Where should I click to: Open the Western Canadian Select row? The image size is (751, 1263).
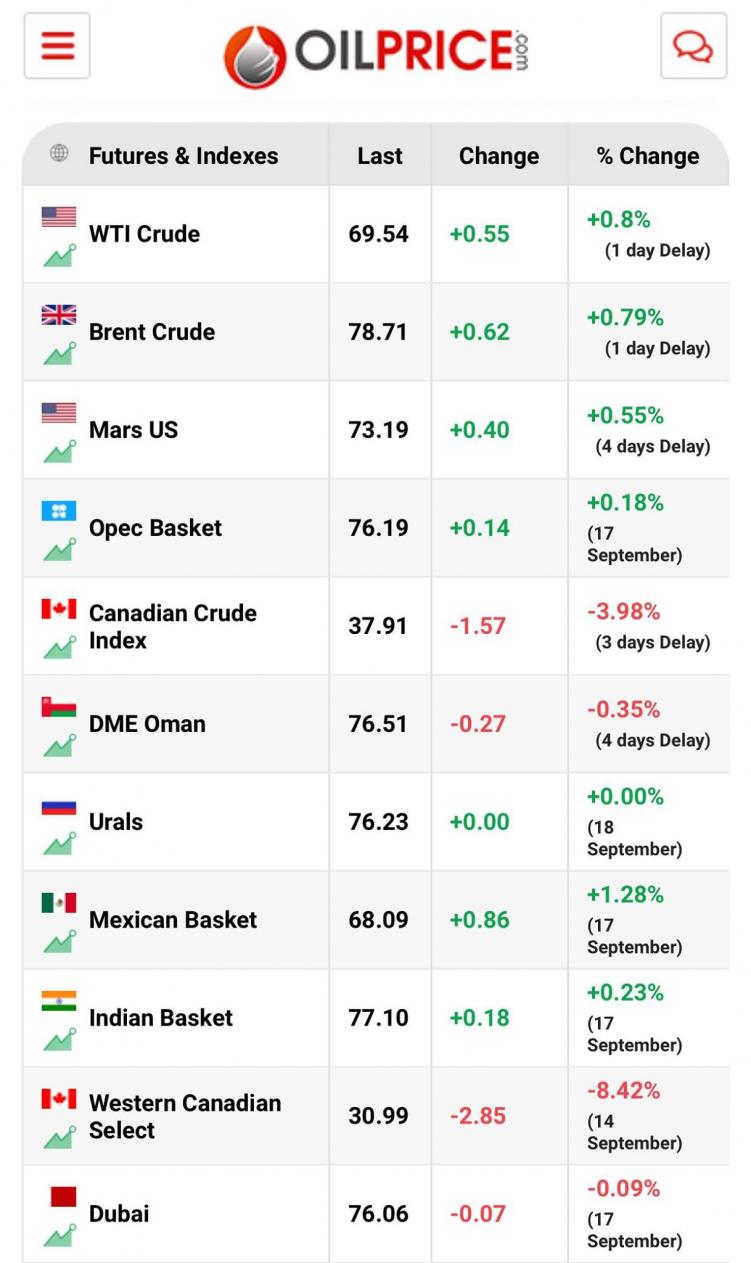184,1116
